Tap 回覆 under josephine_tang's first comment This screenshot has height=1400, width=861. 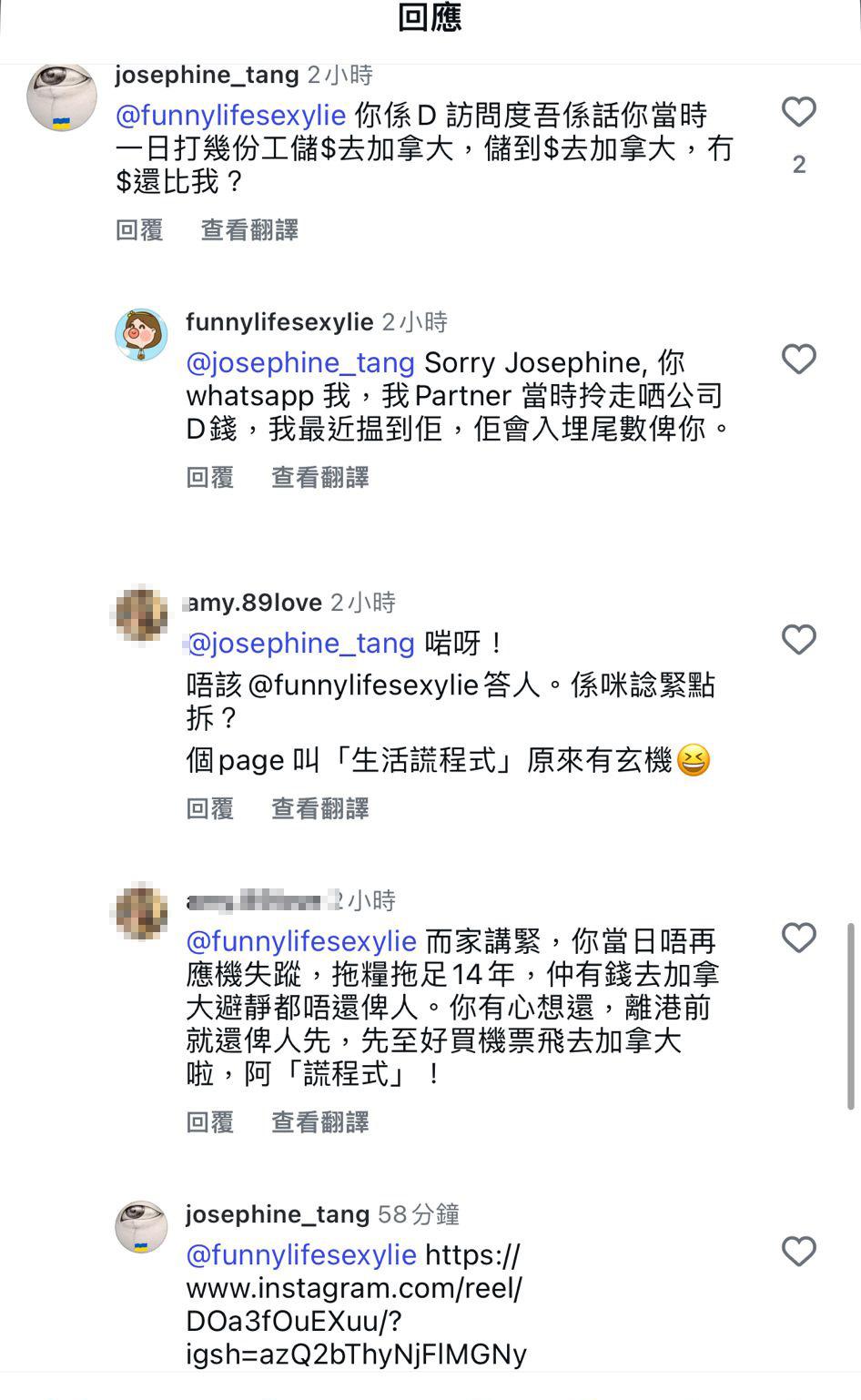pyautogui.click(x=139, y=230)
